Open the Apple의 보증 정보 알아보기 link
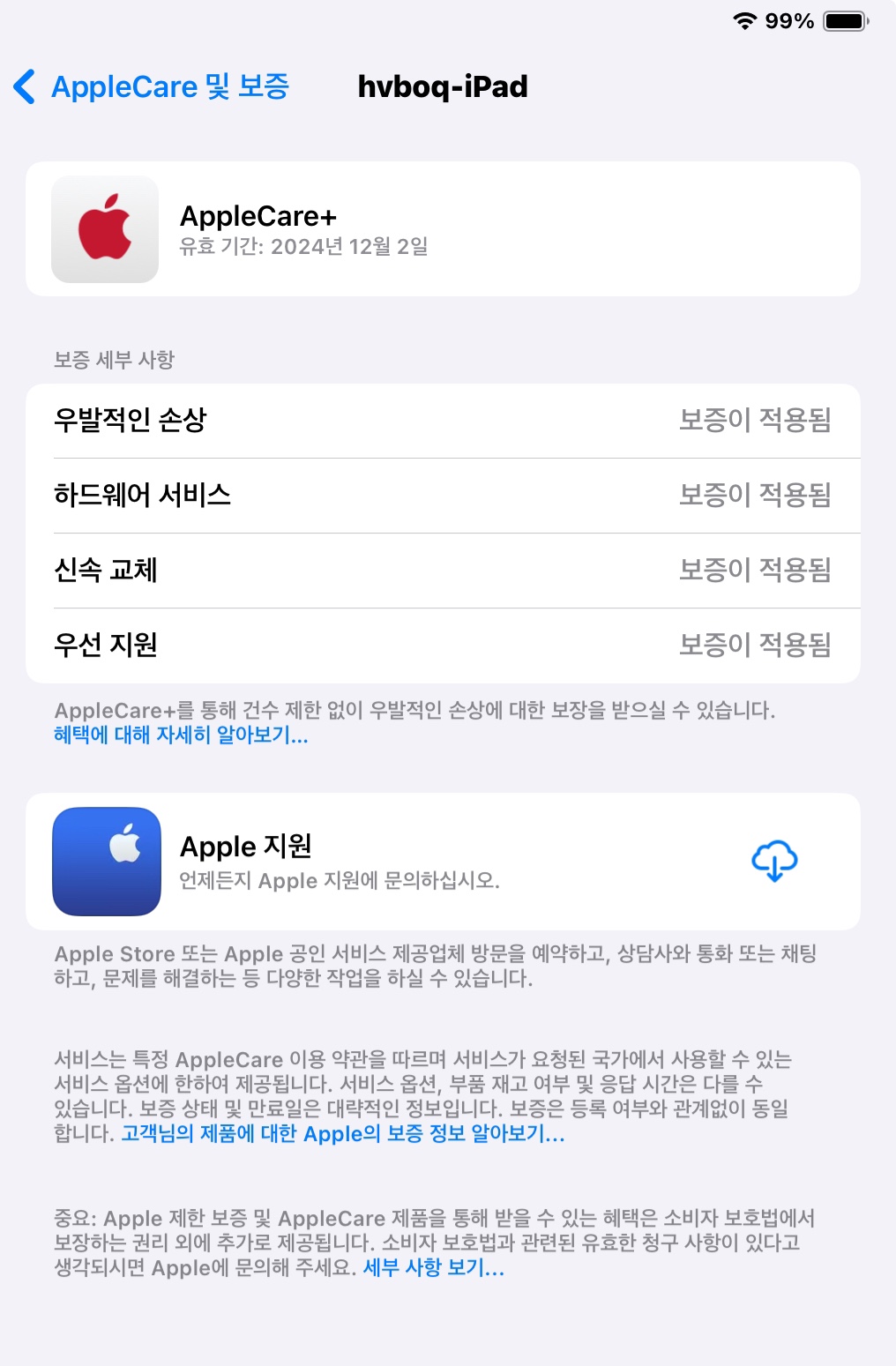The image size is (896, 1366). (342, 1133)
